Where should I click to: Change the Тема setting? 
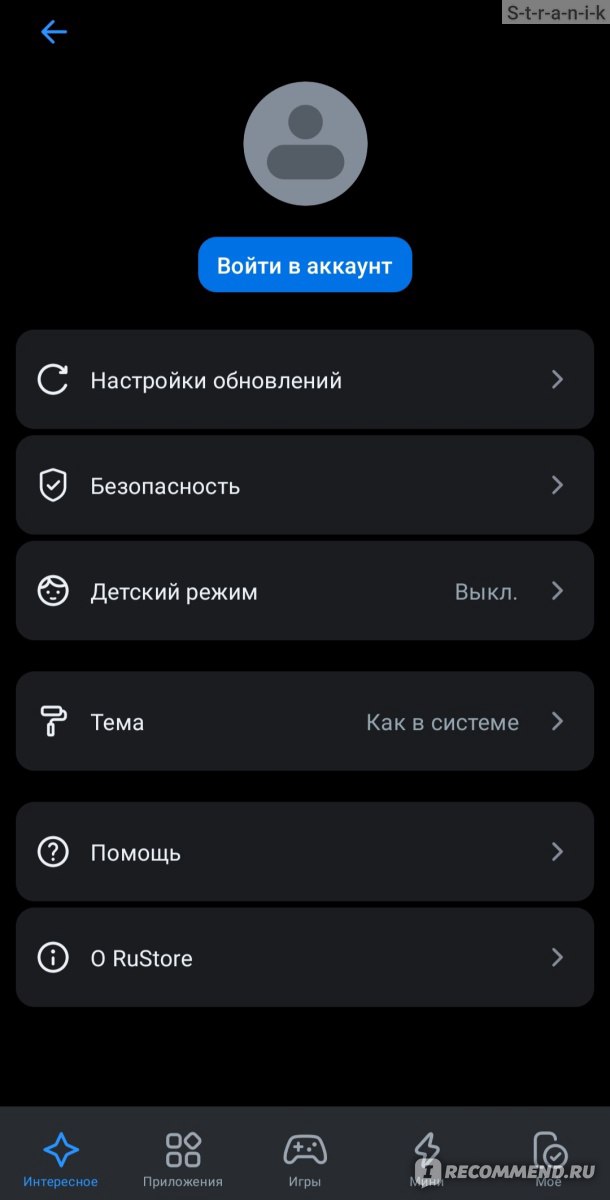[305, 722]
